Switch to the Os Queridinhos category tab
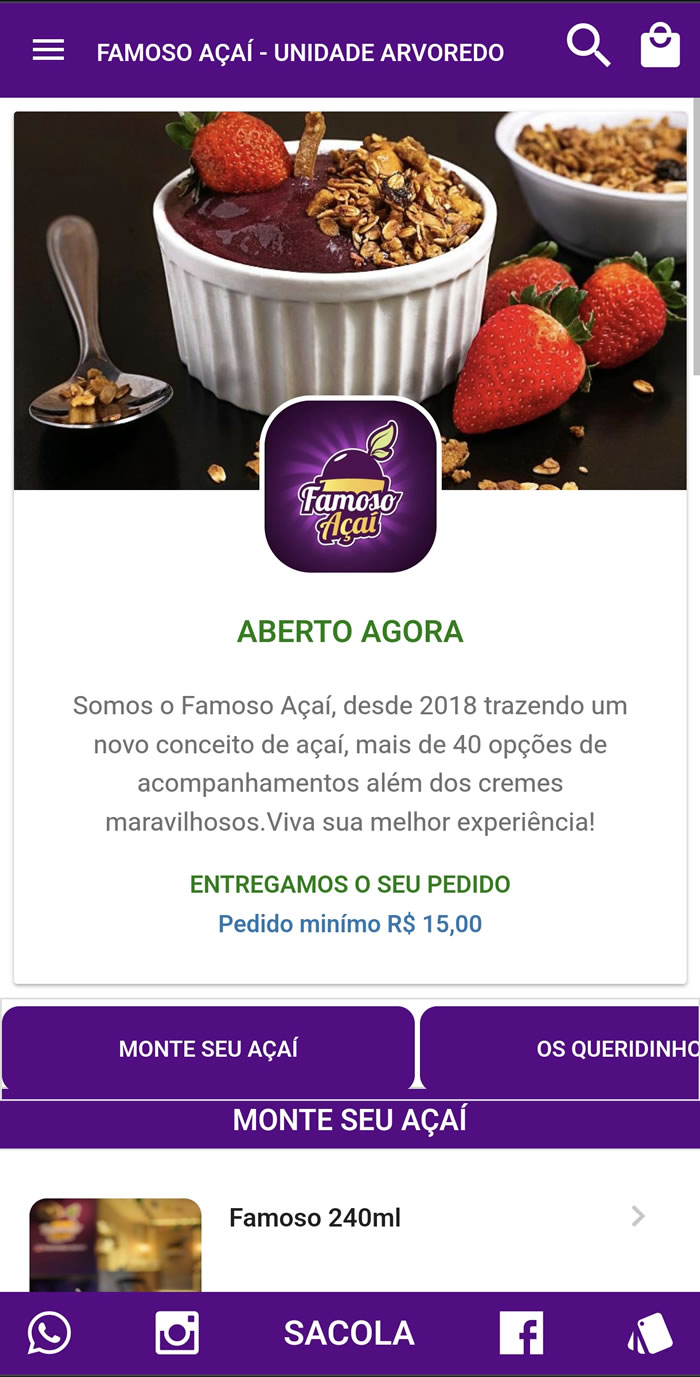Viewport: 700px width, 1377px height. coord(560,1049)
